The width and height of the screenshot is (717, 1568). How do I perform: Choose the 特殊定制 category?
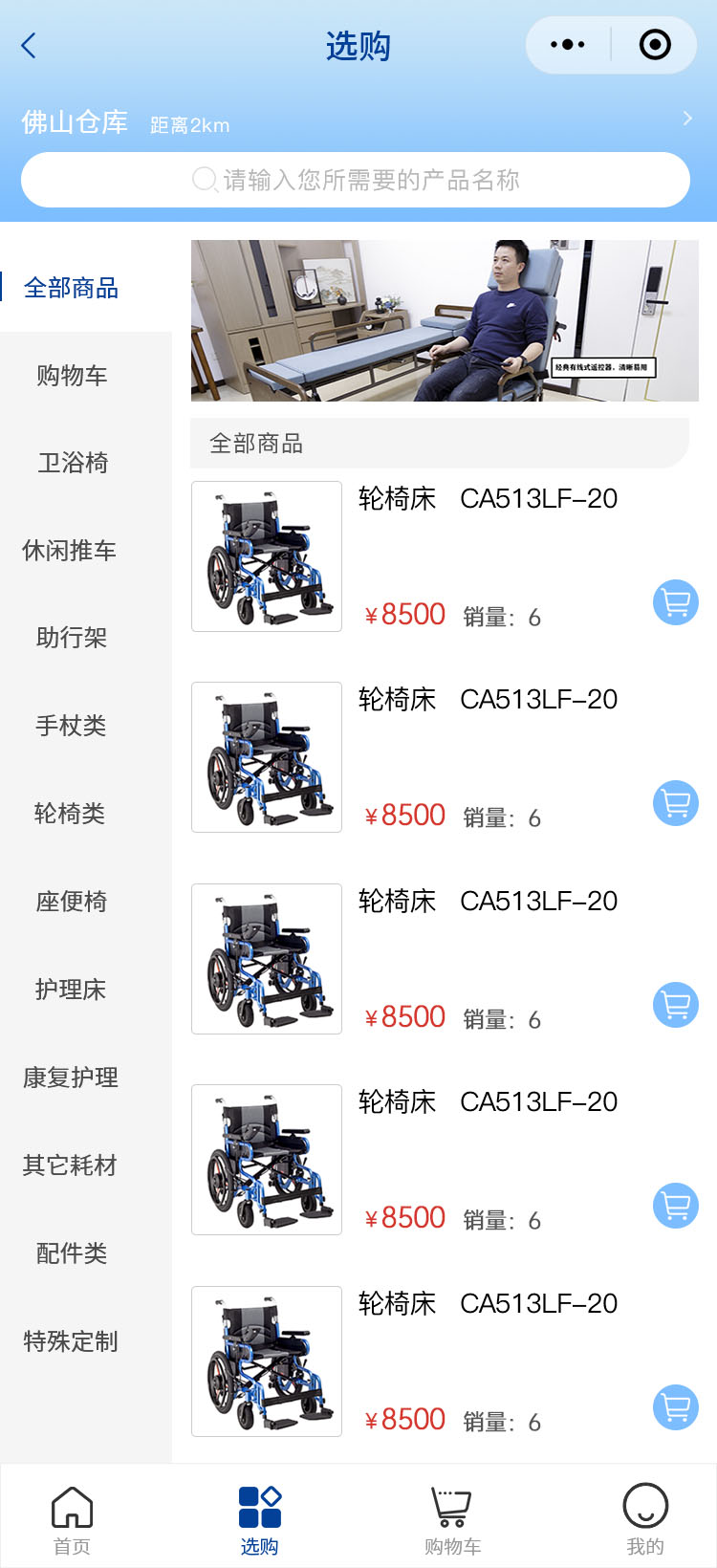point(71,1341)
